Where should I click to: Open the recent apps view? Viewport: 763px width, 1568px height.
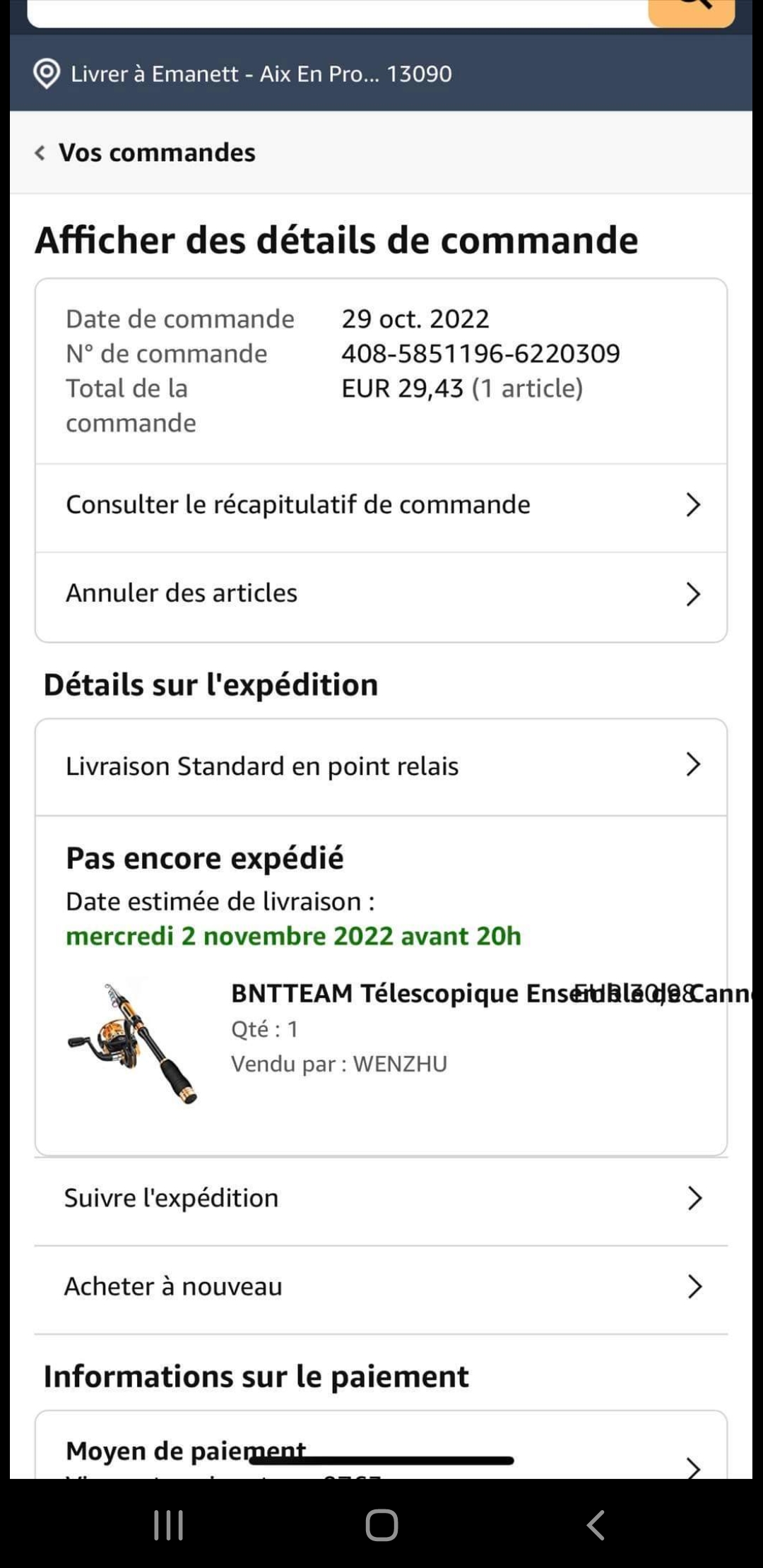(169, 1526)
